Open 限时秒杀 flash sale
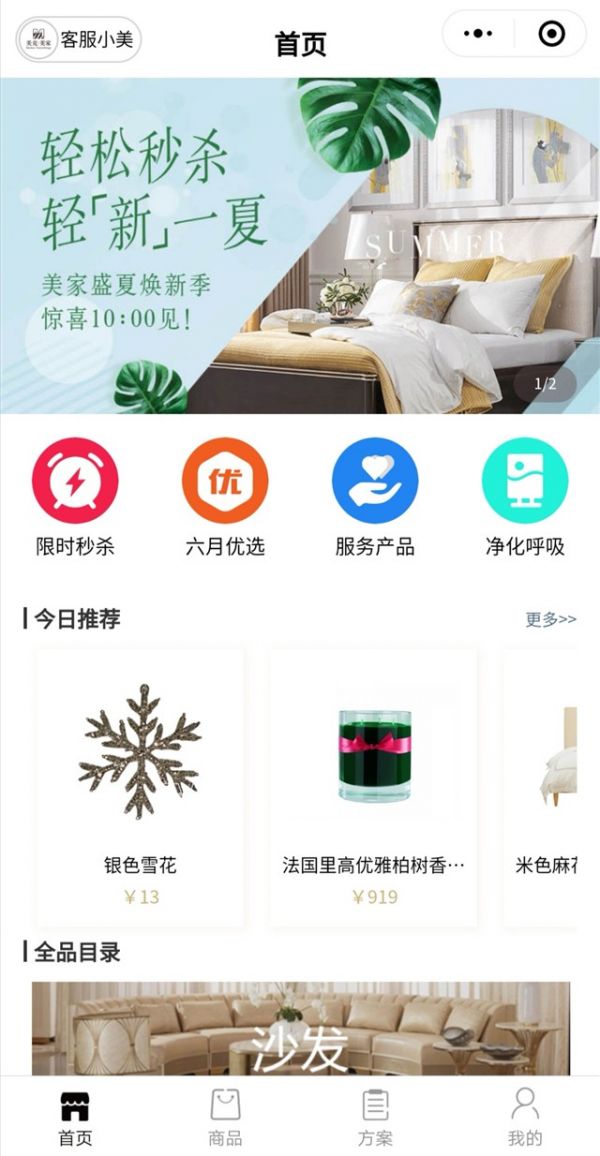 75,500
